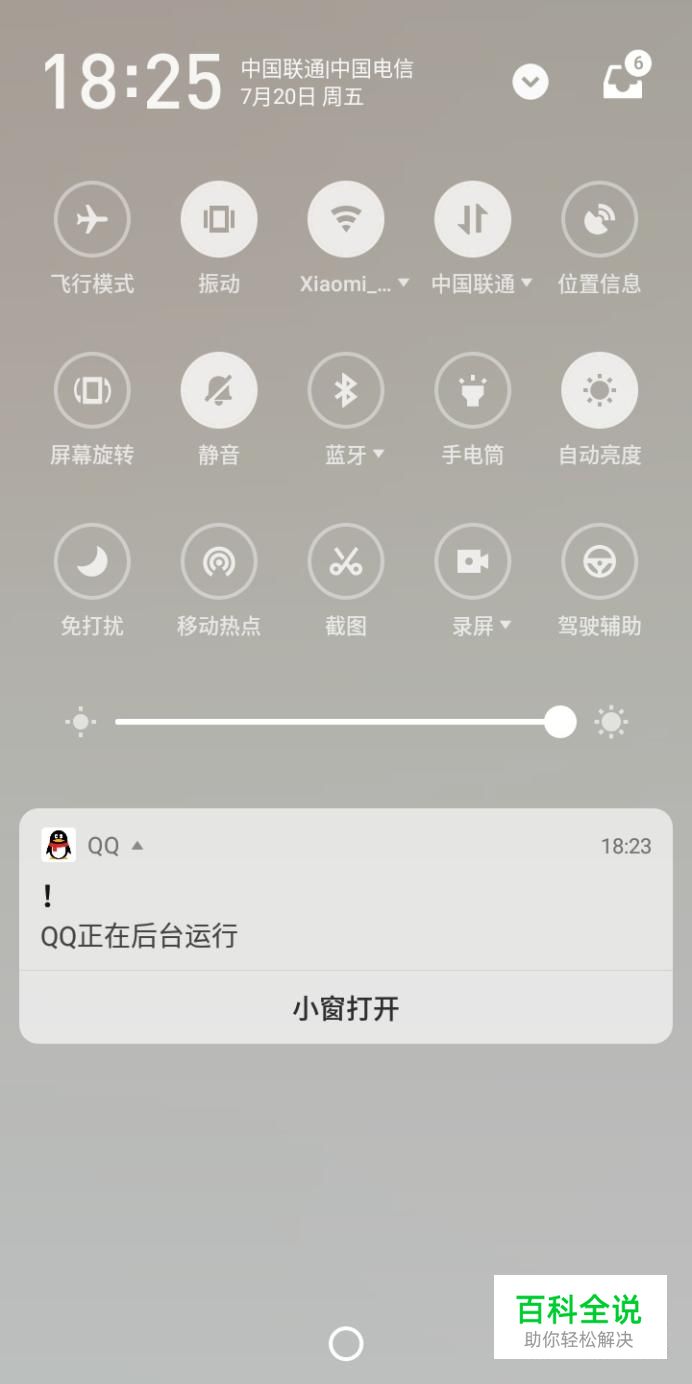Toggle silent mode (静音)
The width and height of the screenshot is (692, 1384).
(x=219, y=390)
